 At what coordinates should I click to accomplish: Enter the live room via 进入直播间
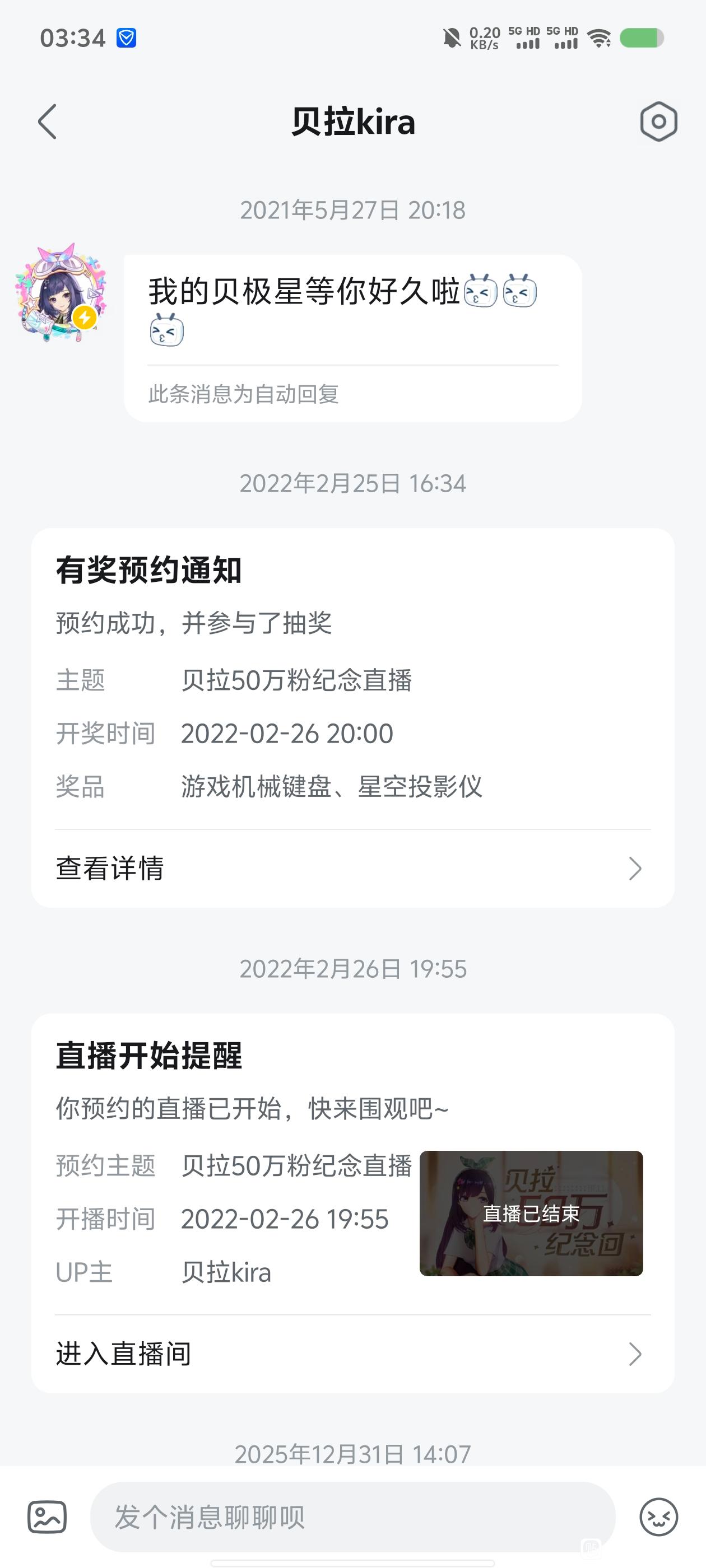(x=352, y=1354)
